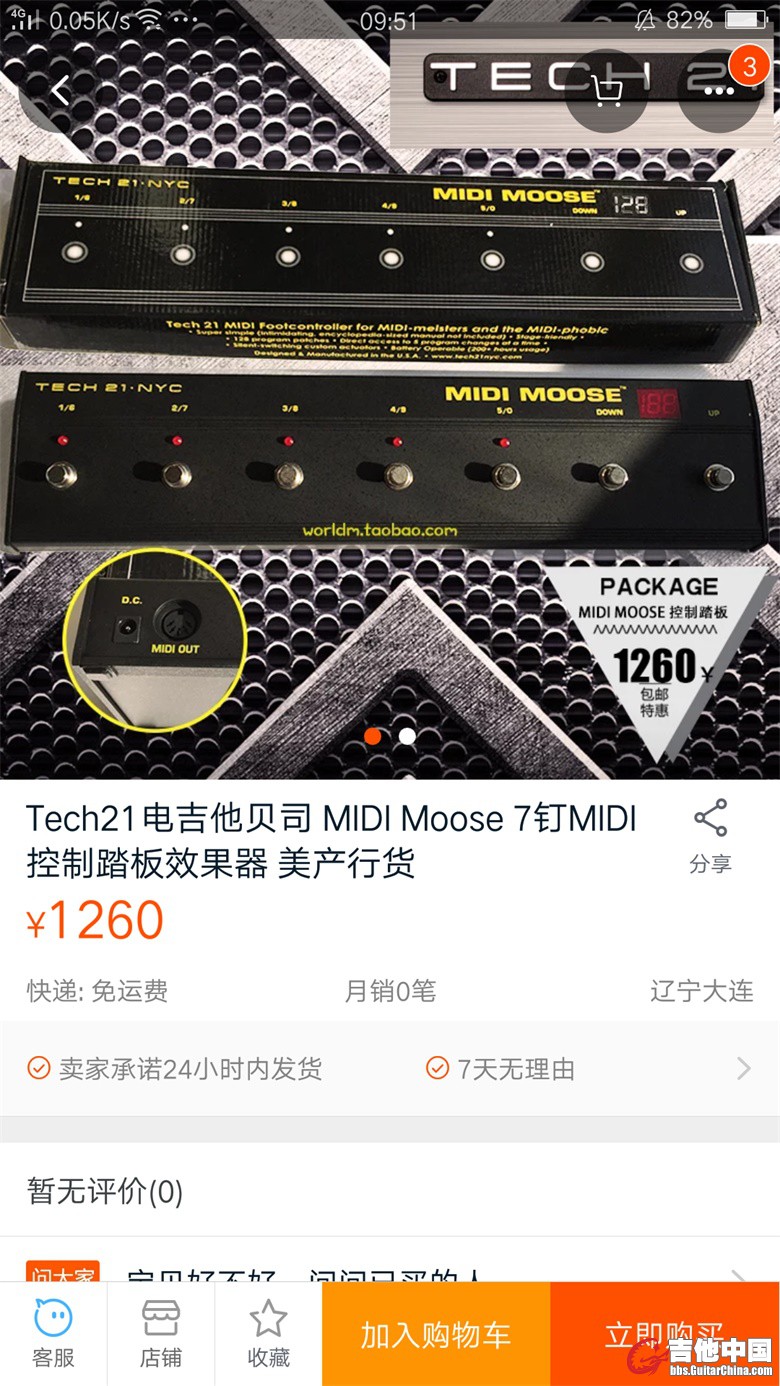Buy now with 立即购买
780x1386 pixels.
tap(664, 1334)
